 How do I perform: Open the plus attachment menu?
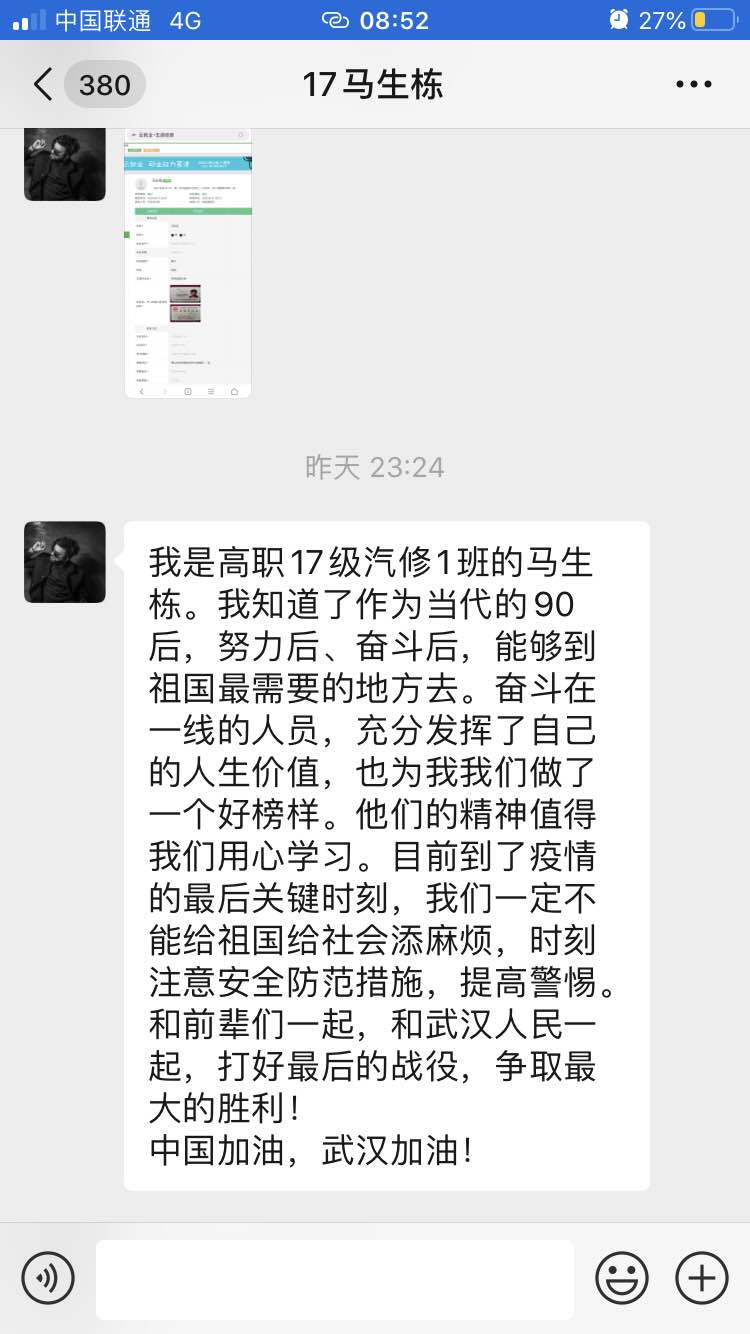pos(702,1278)
